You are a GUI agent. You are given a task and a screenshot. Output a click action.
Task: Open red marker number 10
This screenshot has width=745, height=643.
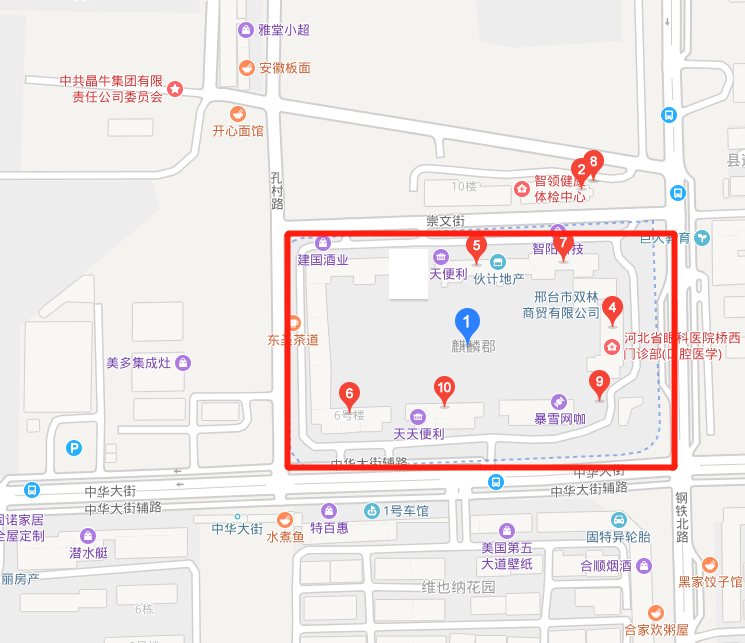[445, 388]
